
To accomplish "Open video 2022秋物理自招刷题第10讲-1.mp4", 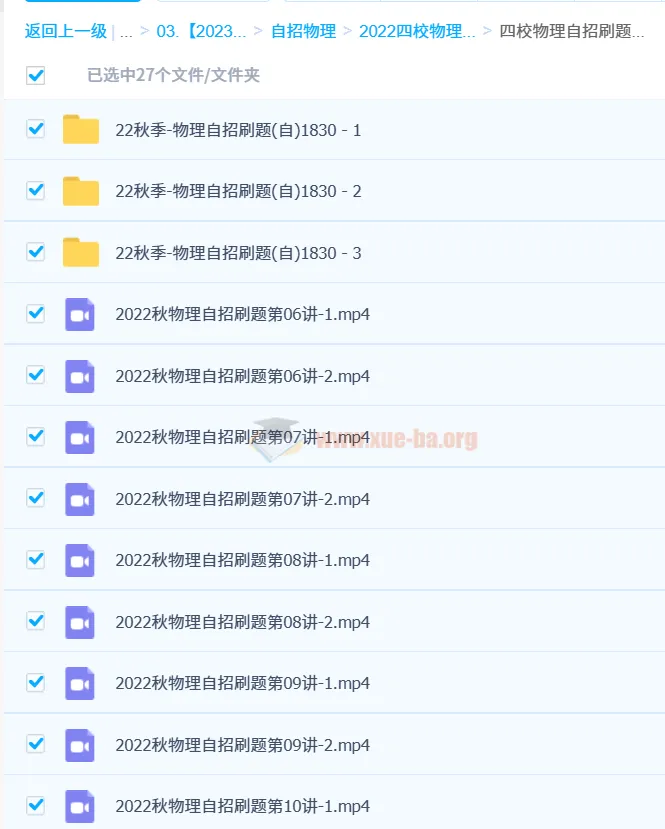I will 242,806.
